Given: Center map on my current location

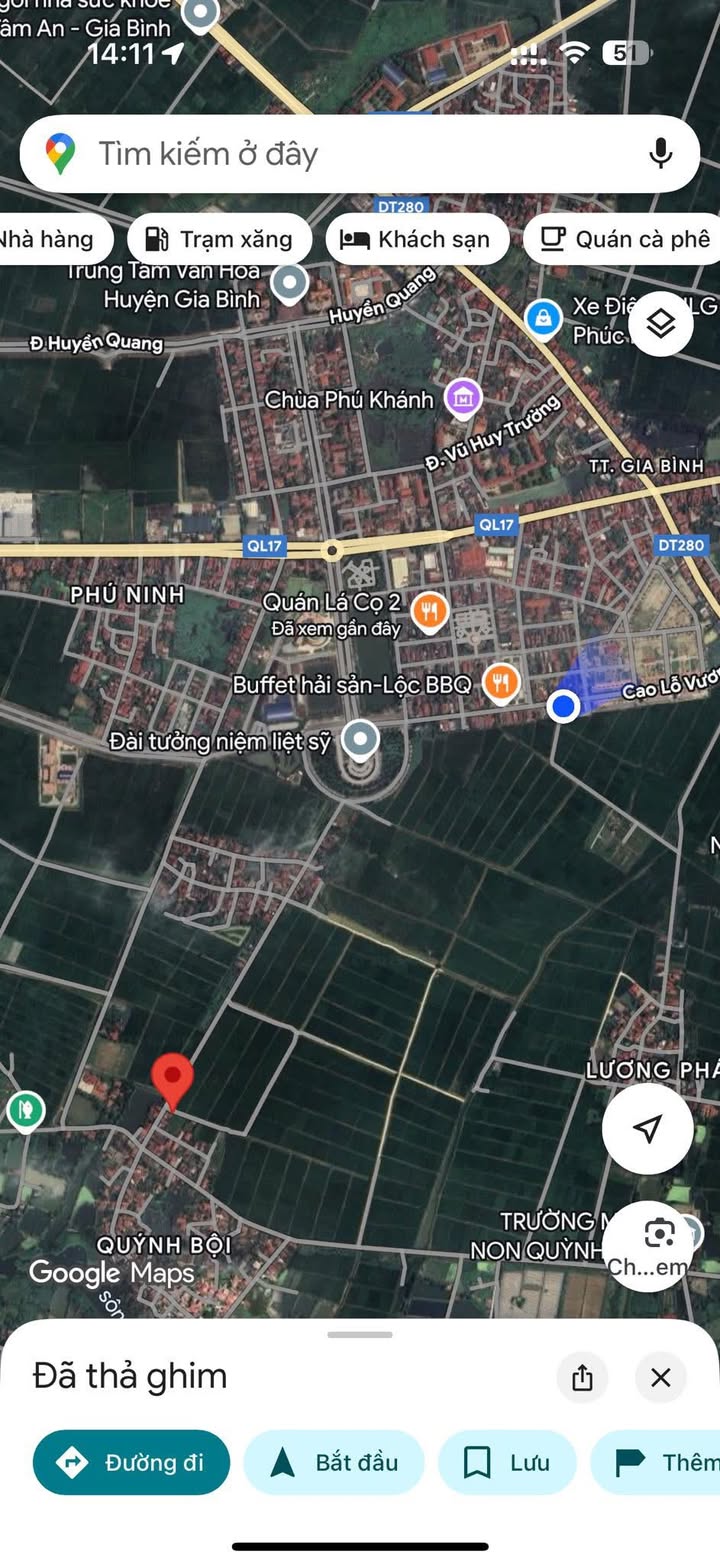Looking at the screenshot, I should tap(647, 1129).
